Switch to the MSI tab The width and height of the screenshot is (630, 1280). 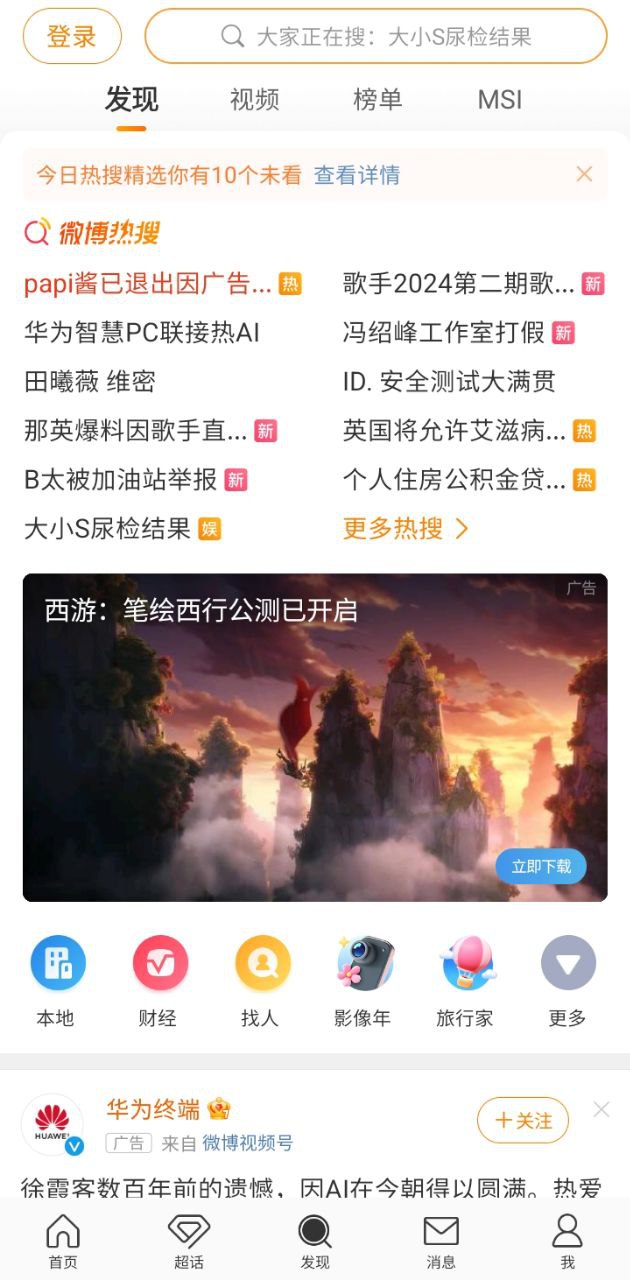pos(500,100)
